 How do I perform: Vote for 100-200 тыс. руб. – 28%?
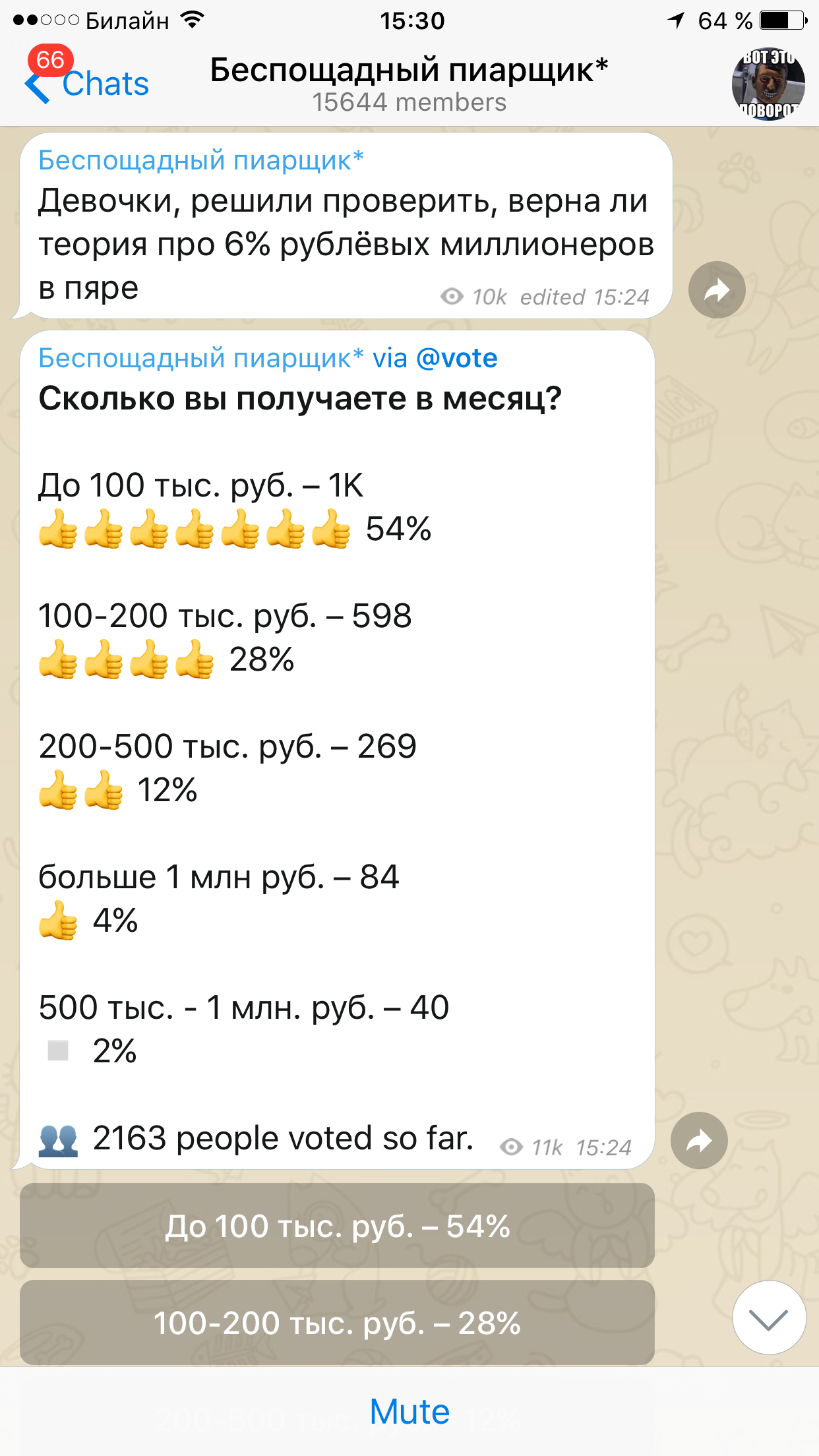(337, 1323)
